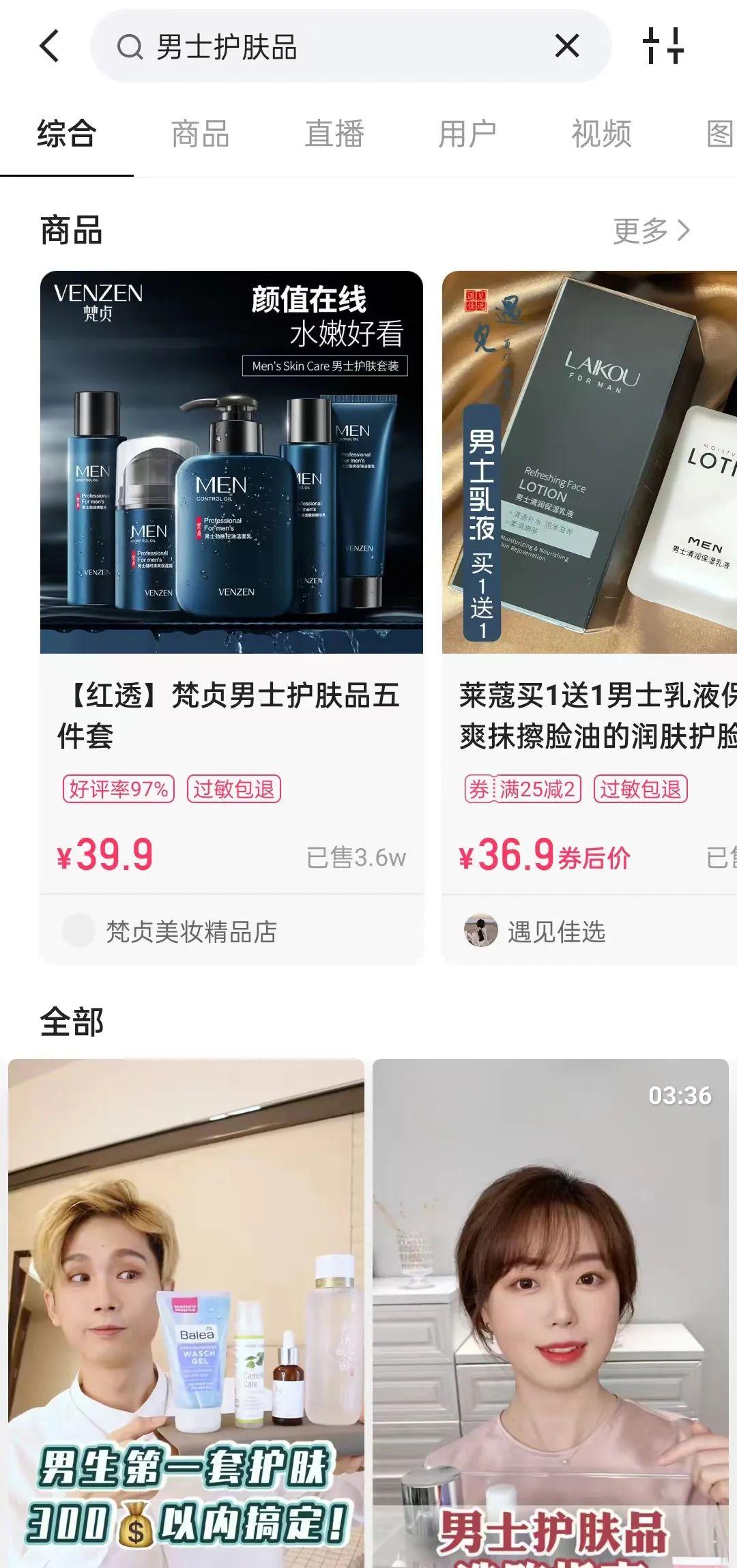Clear the search text

tap(567, 46)
